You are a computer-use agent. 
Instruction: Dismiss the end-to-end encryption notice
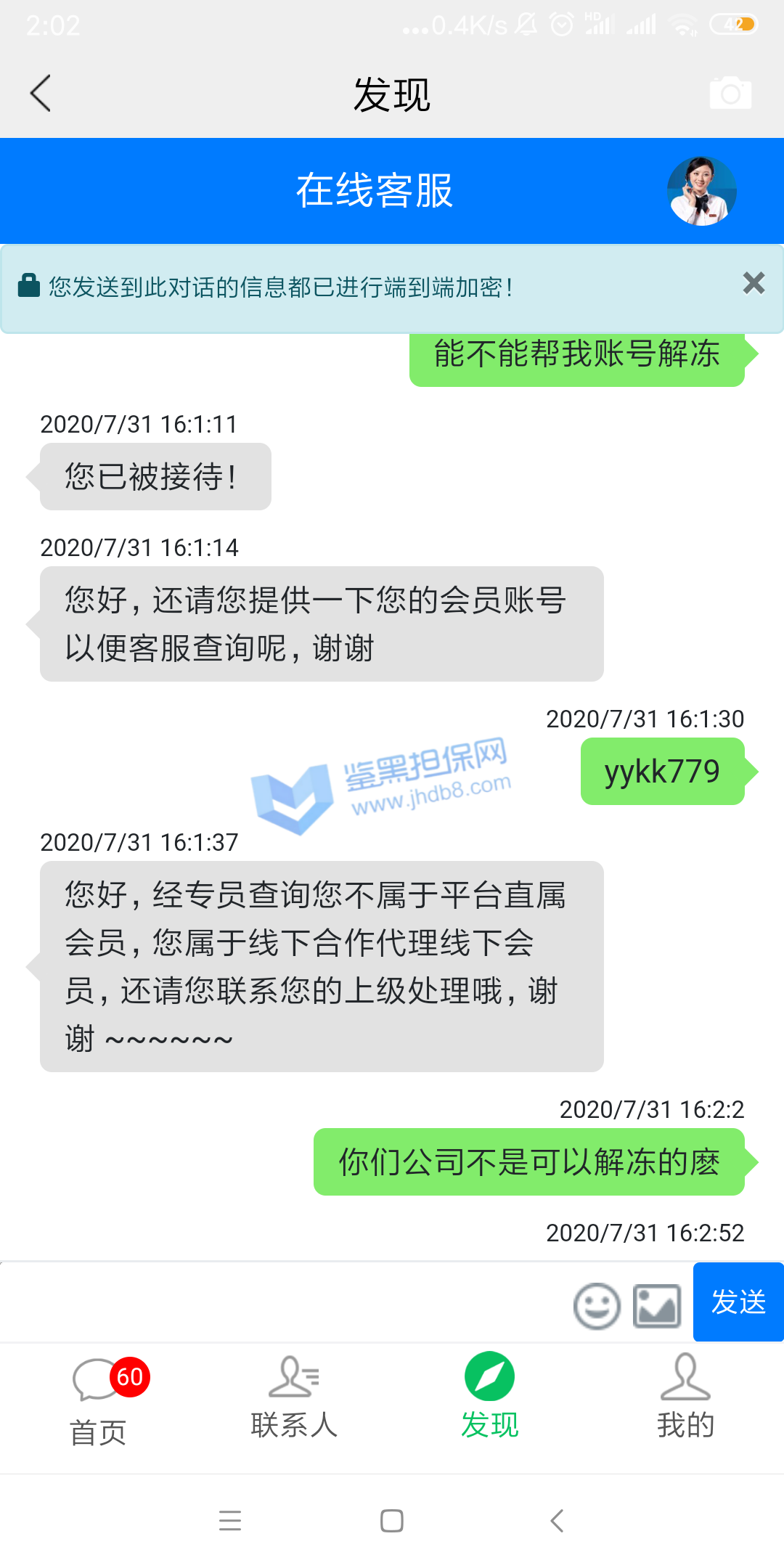[x=754, y=283]
